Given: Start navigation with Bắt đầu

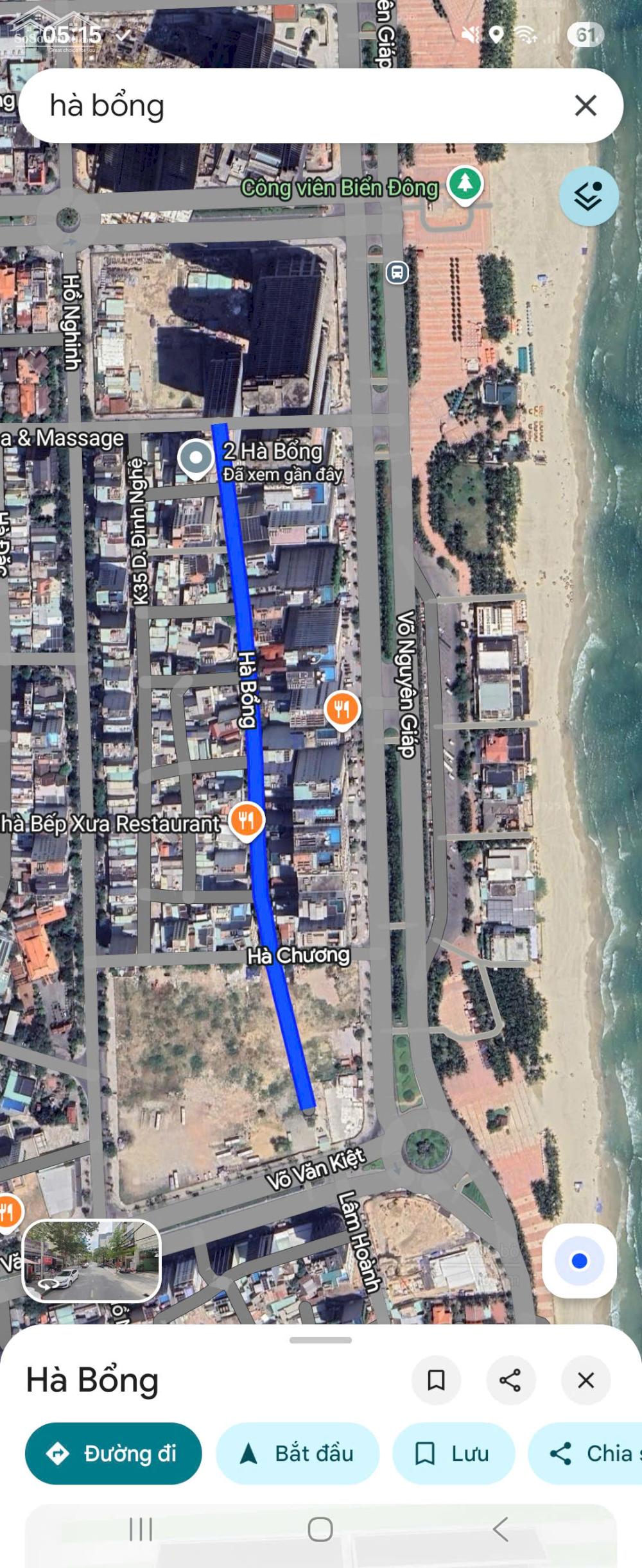Looking at the screenshot, I should pos(297,1453).
